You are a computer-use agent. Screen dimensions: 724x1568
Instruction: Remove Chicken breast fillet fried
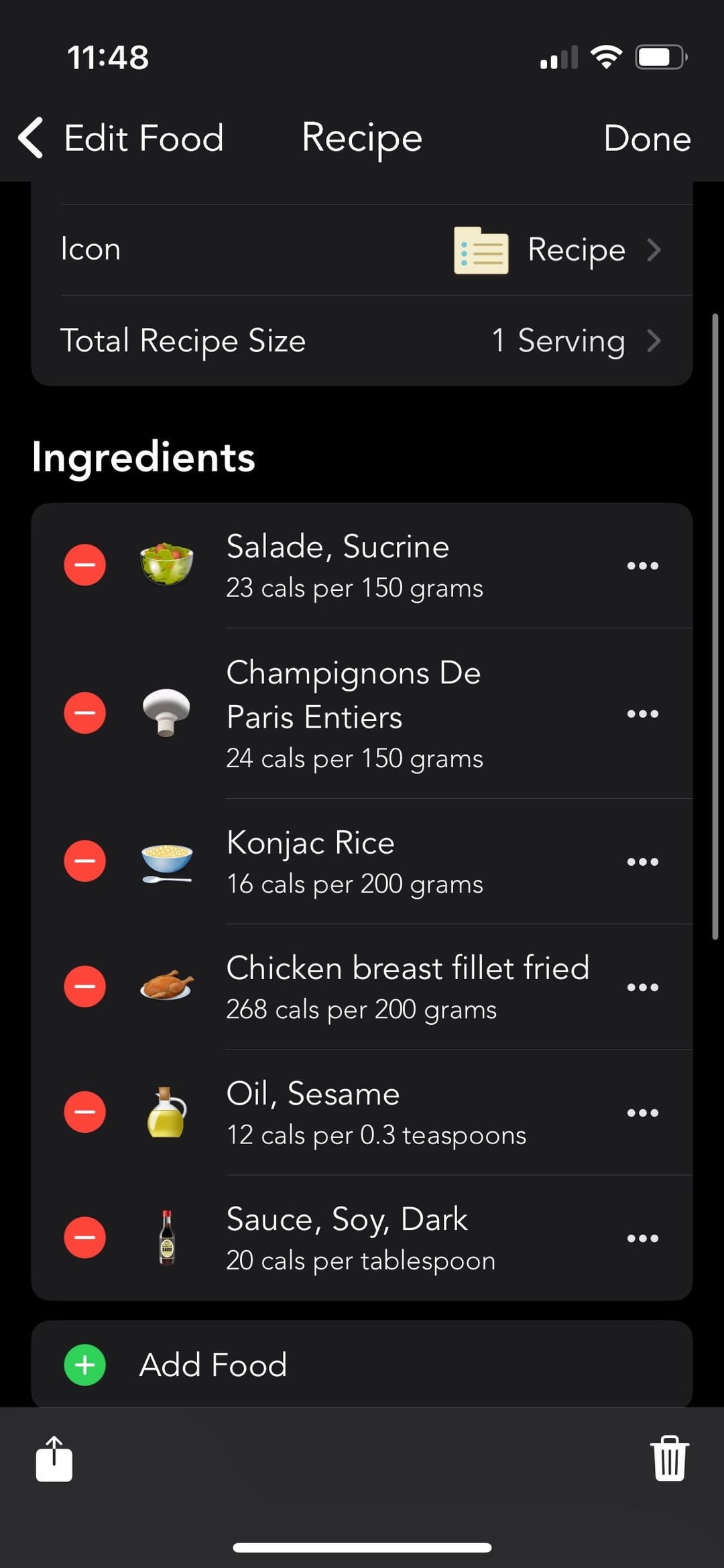pyautogui.click(x=84, y=987)
